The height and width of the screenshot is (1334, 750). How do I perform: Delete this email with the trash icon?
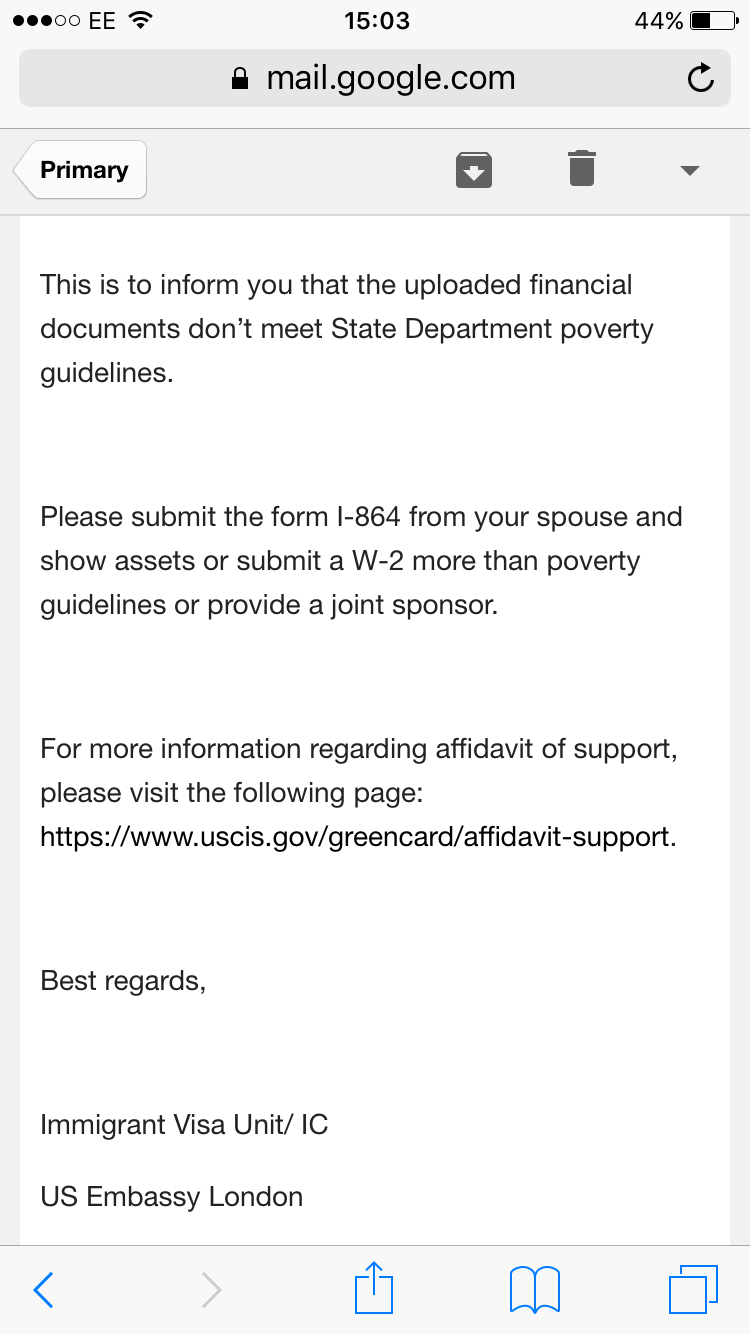(x=582, y=168)
